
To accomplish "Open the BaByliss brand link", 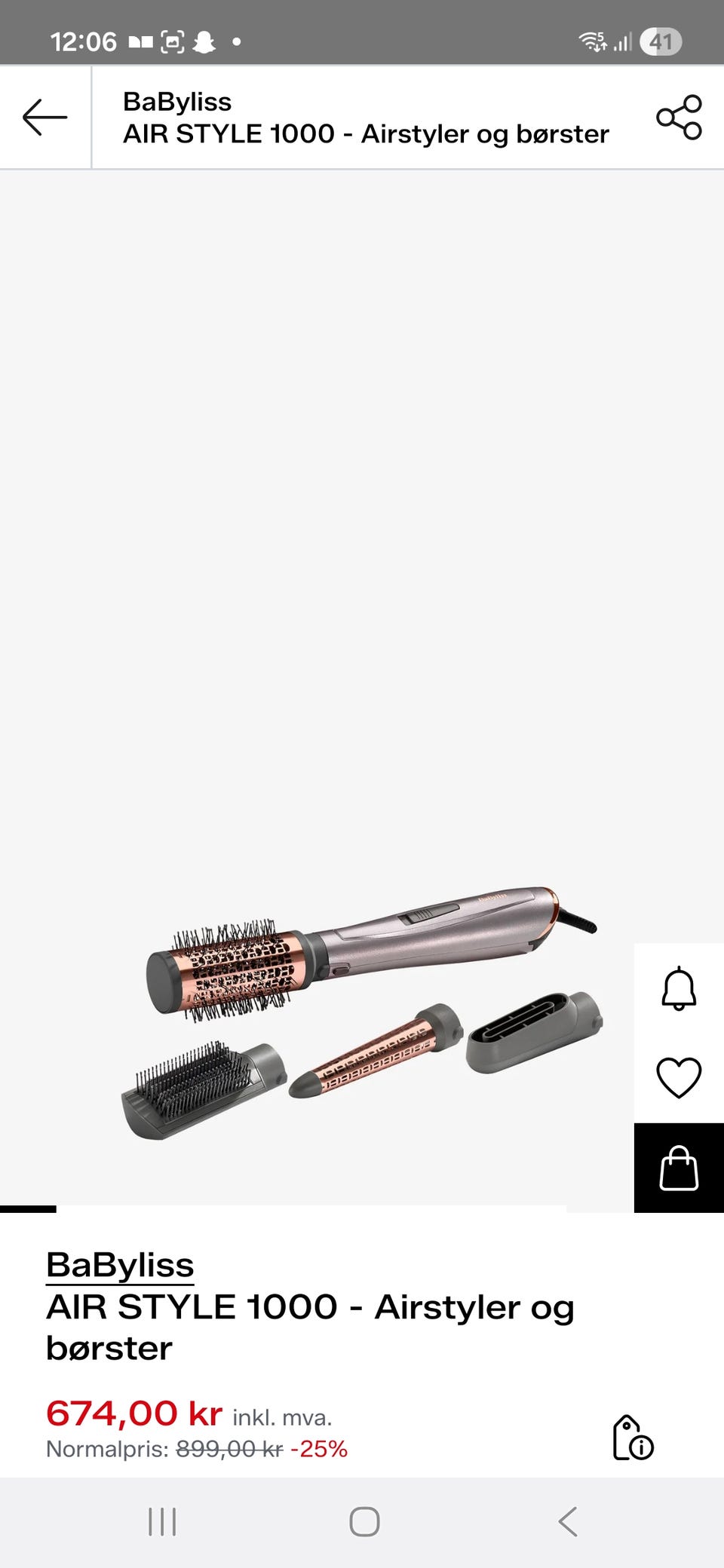I will click(120, 1265).
